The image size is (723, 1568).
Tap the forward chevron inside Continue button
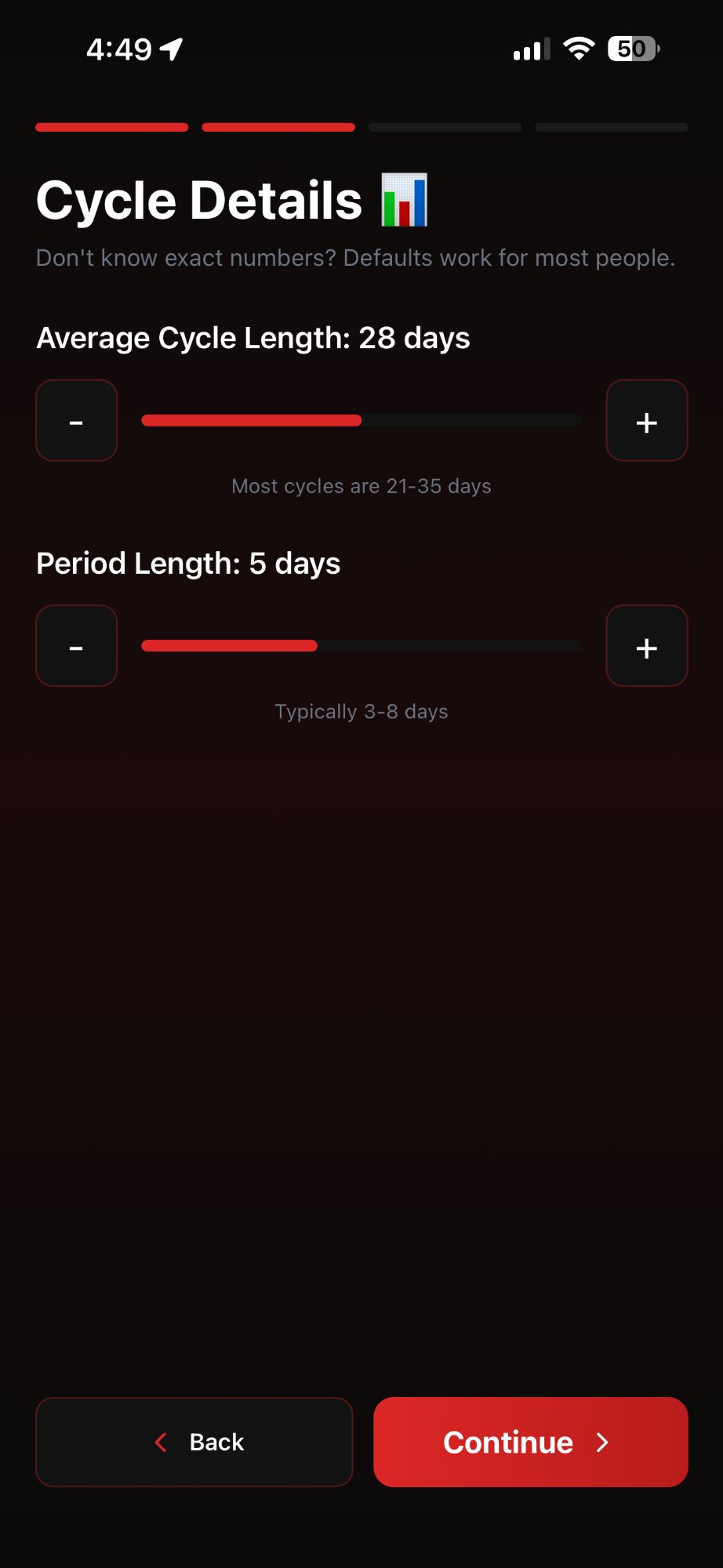[602, 1442]
